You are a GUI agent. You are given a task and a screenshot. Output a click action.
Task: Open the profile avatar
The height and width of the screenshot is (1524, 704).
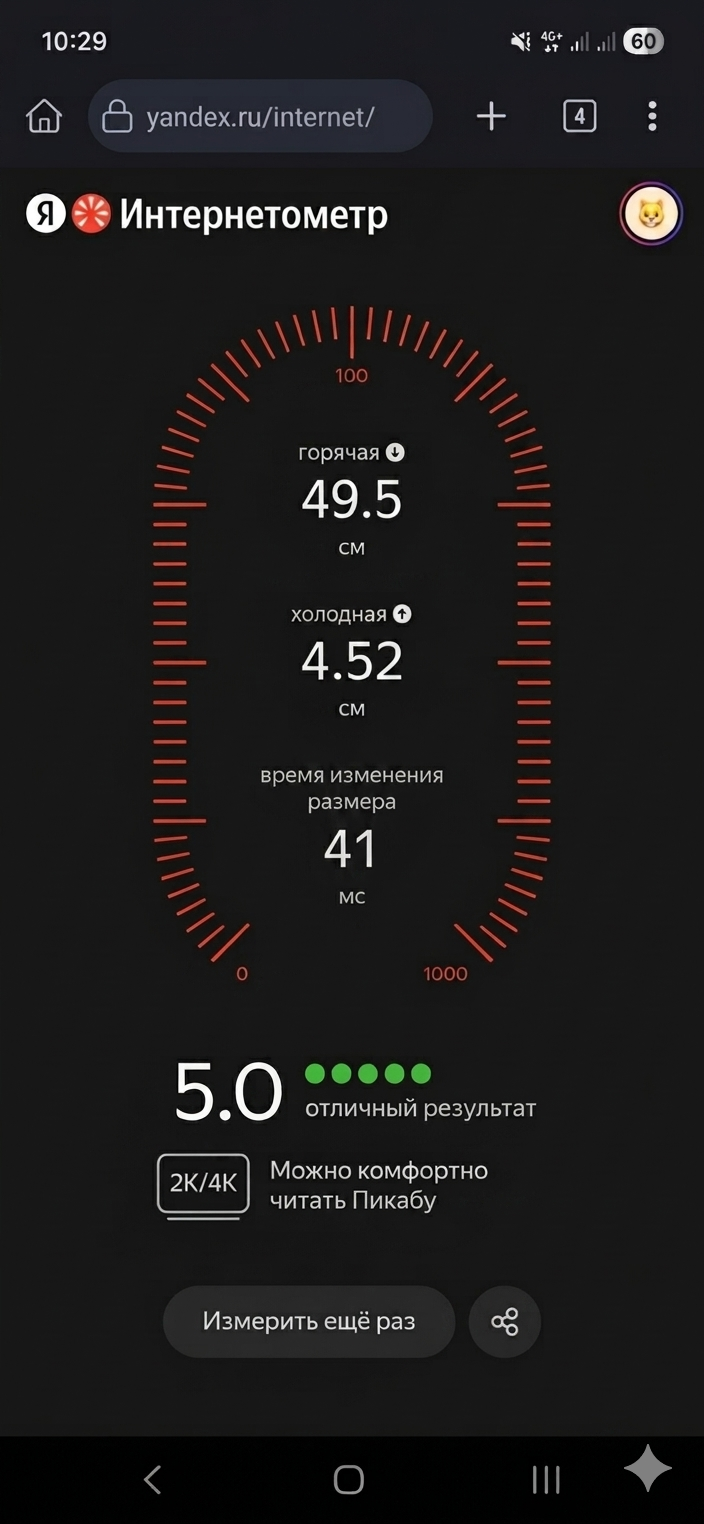point(651,214)
